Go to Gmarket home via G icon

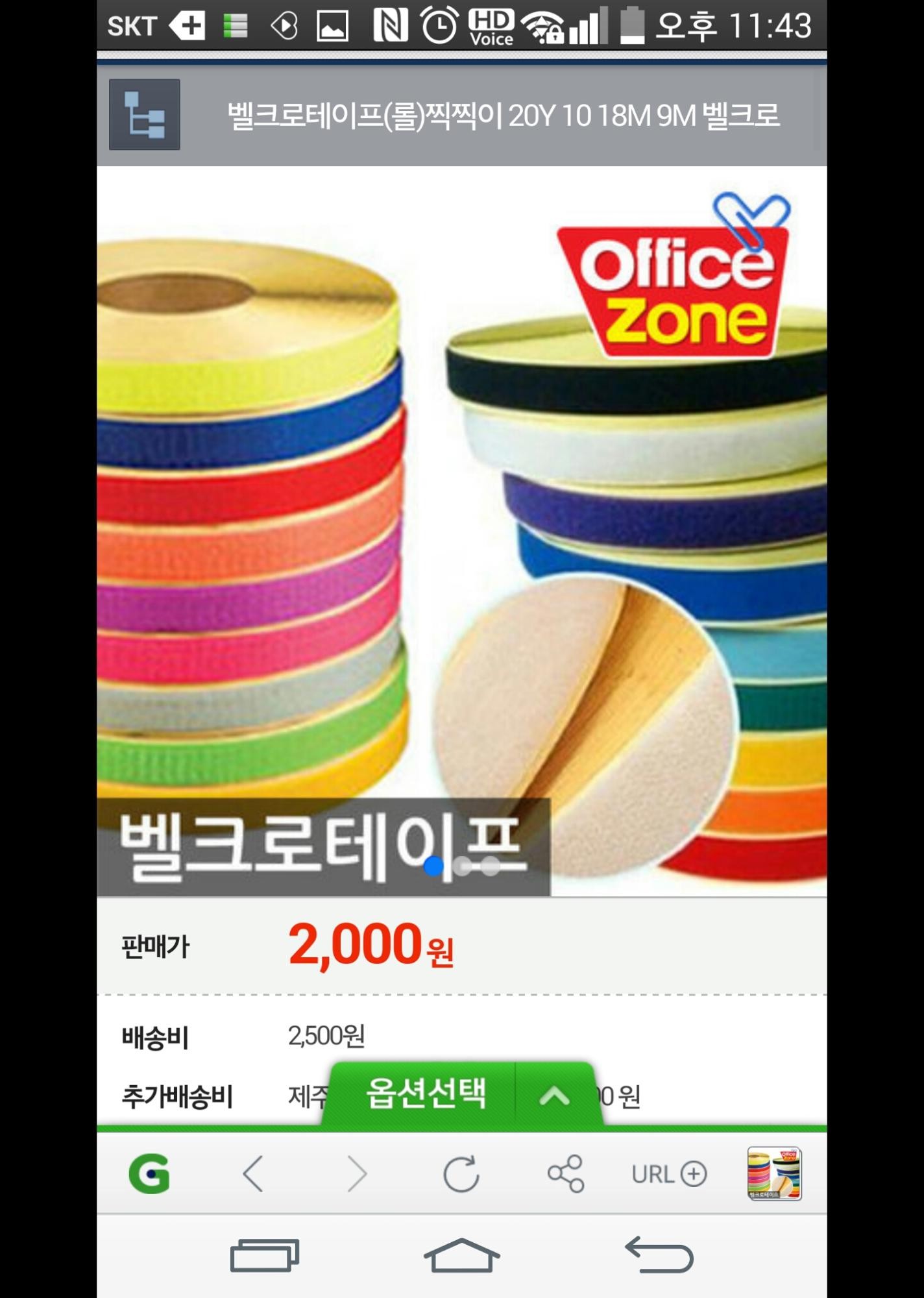(x=149, y=1174)
